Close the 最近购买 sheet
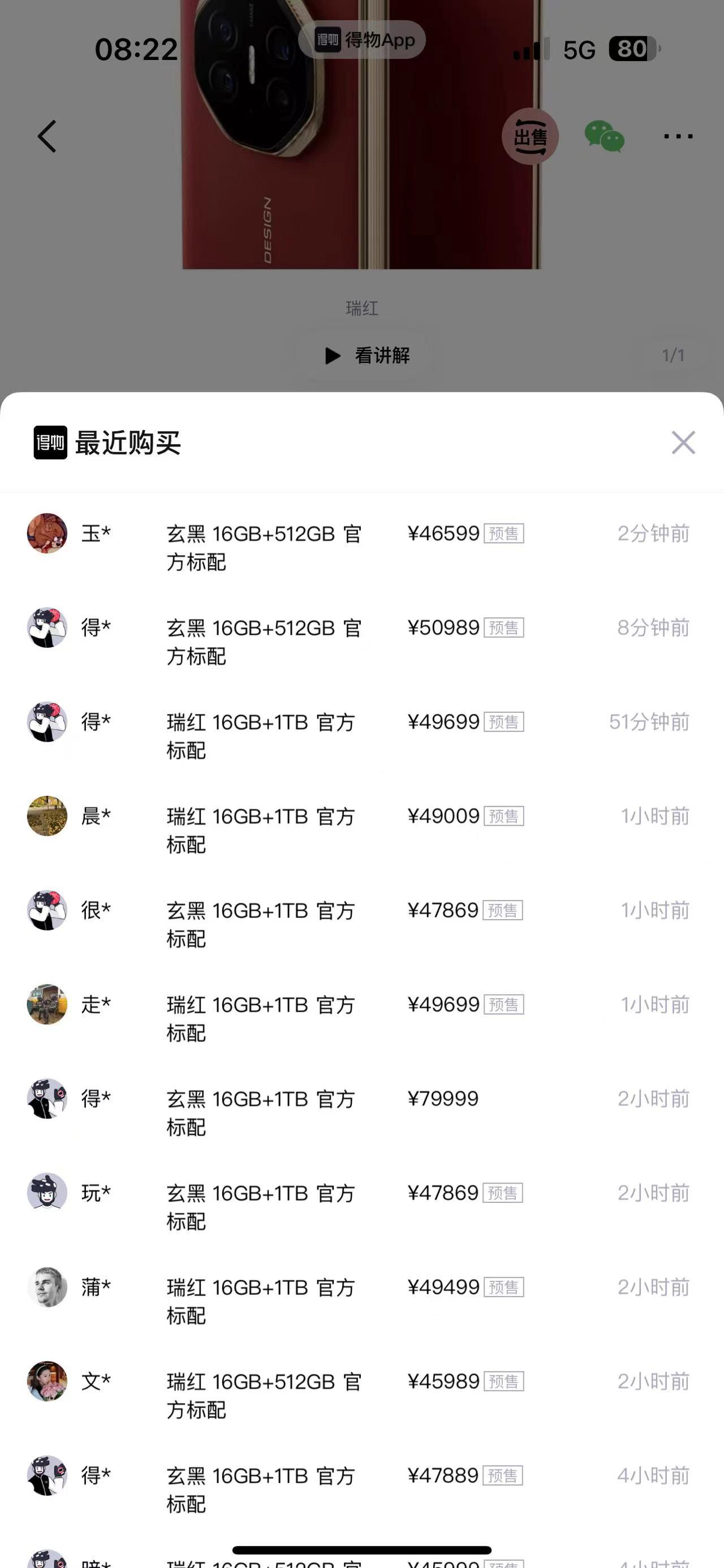The width and height of the screenshot is (724, 1568). (683, 443)
